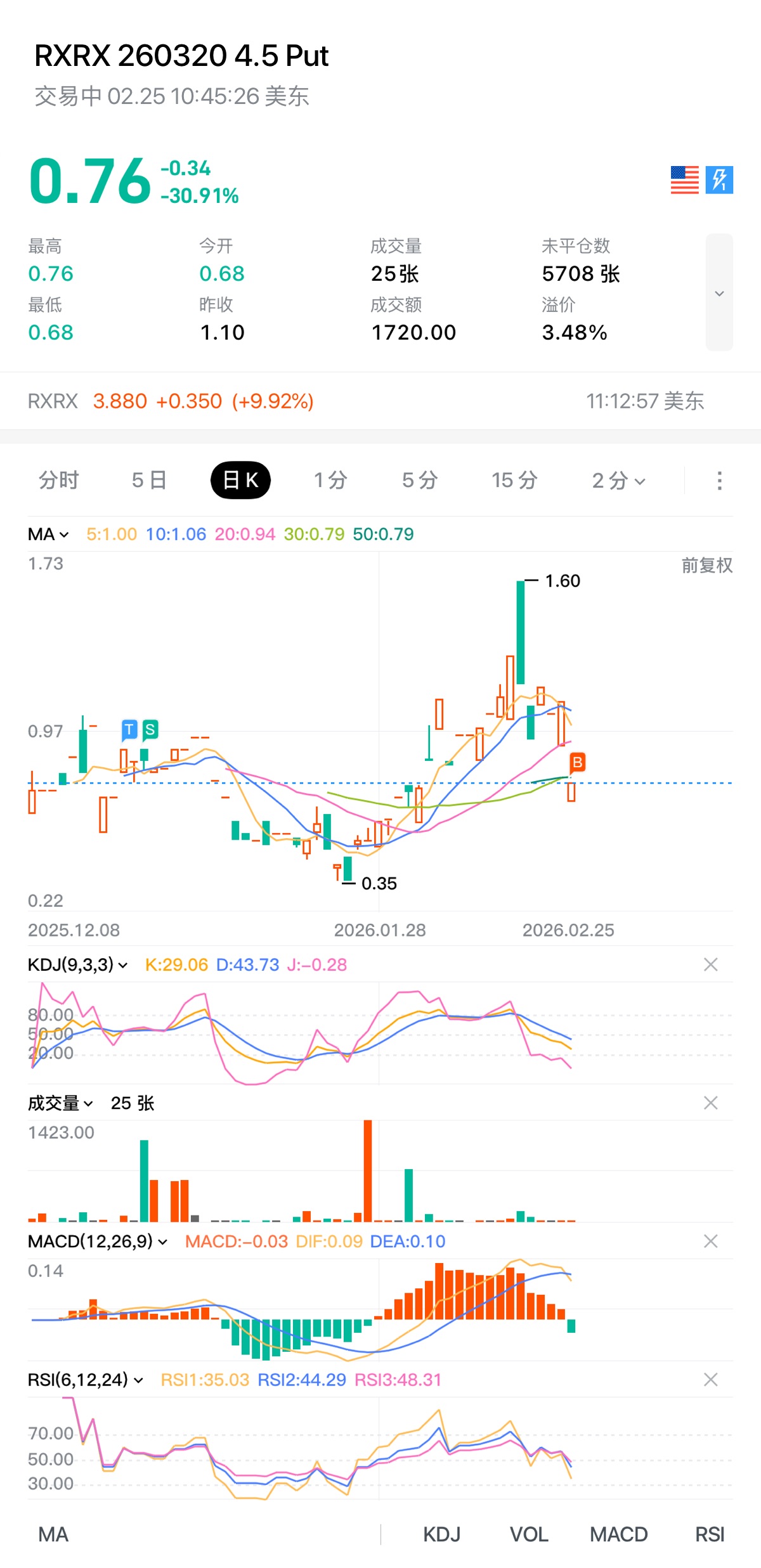Viewport: 761px width, 1568px height.
Task: Switch to the 5分 chart tab
Action: point(420,481)
